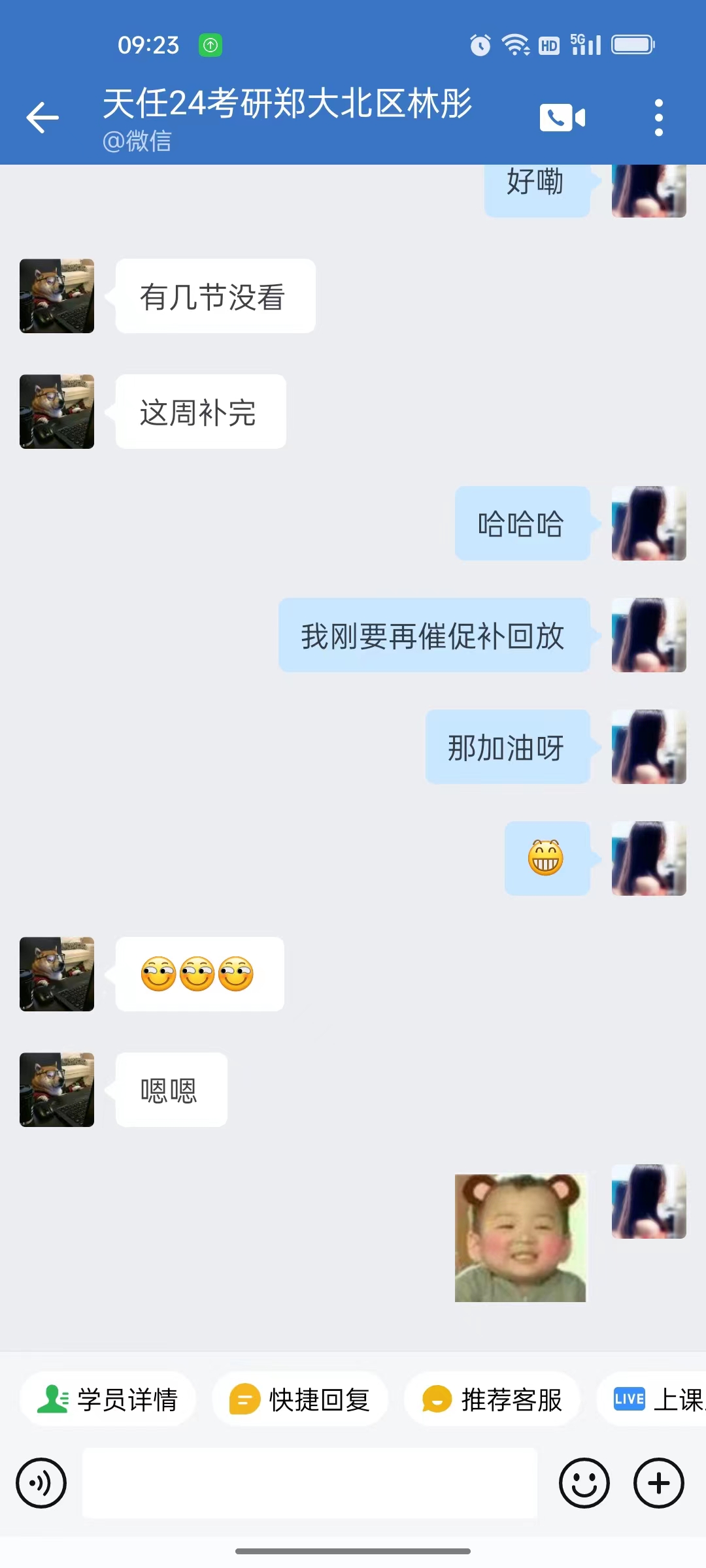View the baby sticker image message
Image resolution: width=706 pixels, height=1568 pixels.
point(520,1237)
